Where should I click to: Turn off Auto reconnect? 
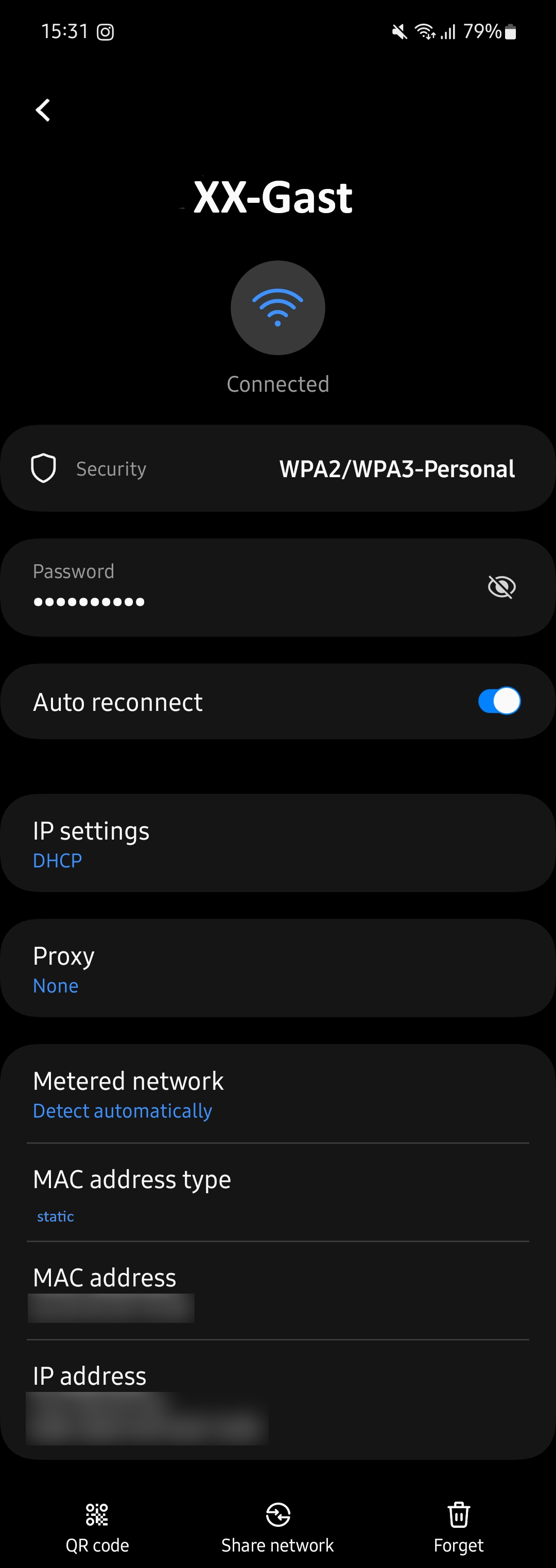[499, 701]
